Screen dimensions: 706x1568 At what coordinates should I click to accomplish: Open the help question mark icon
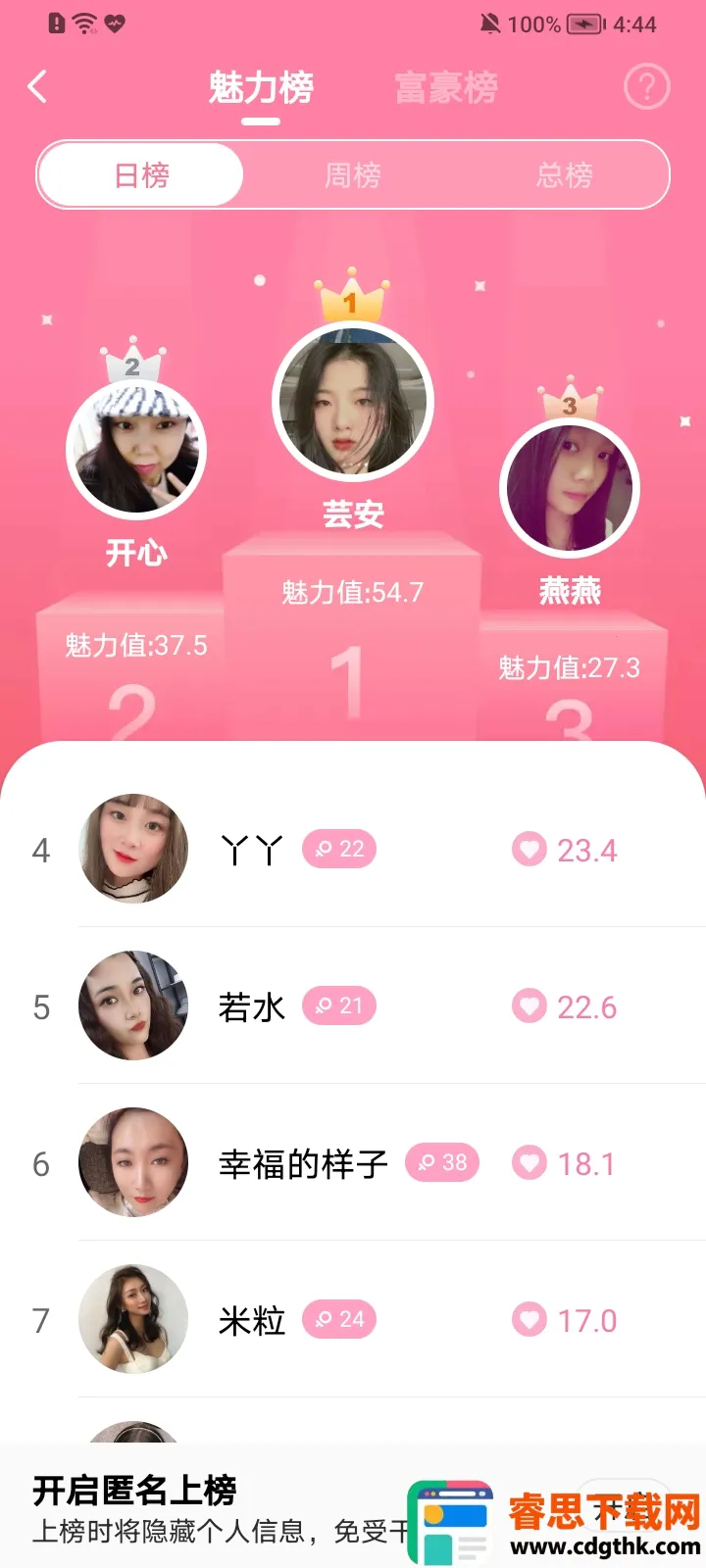click(646, 87)
